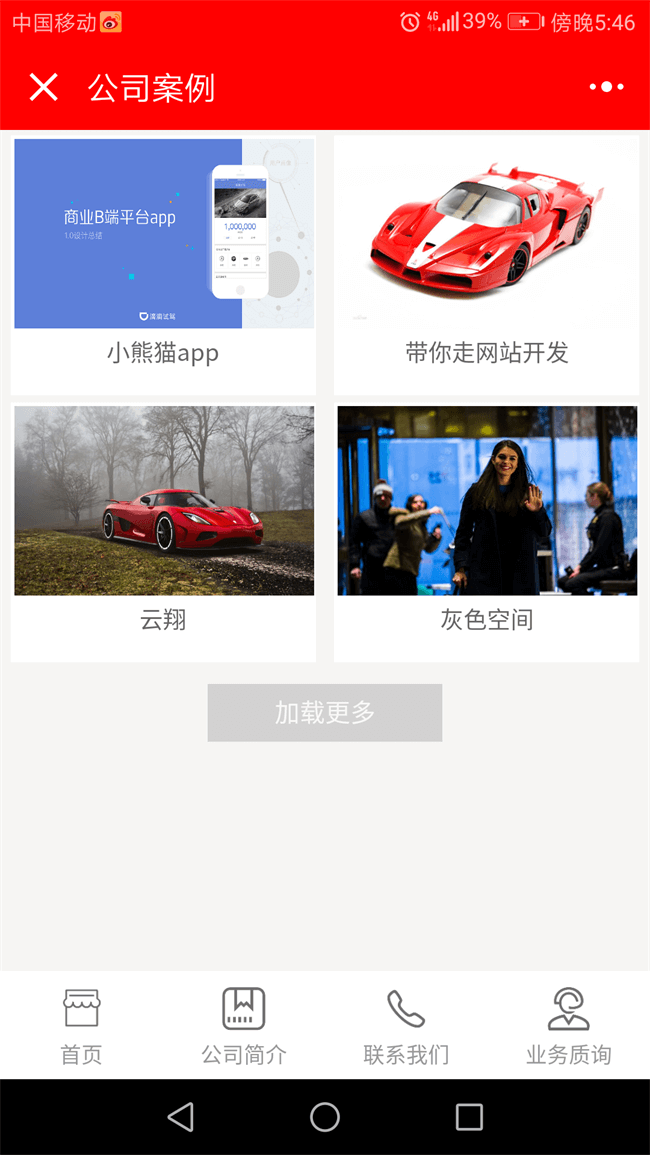Tap the system back button
The width and height of the screenshot is (650, 1155).
181,1117
